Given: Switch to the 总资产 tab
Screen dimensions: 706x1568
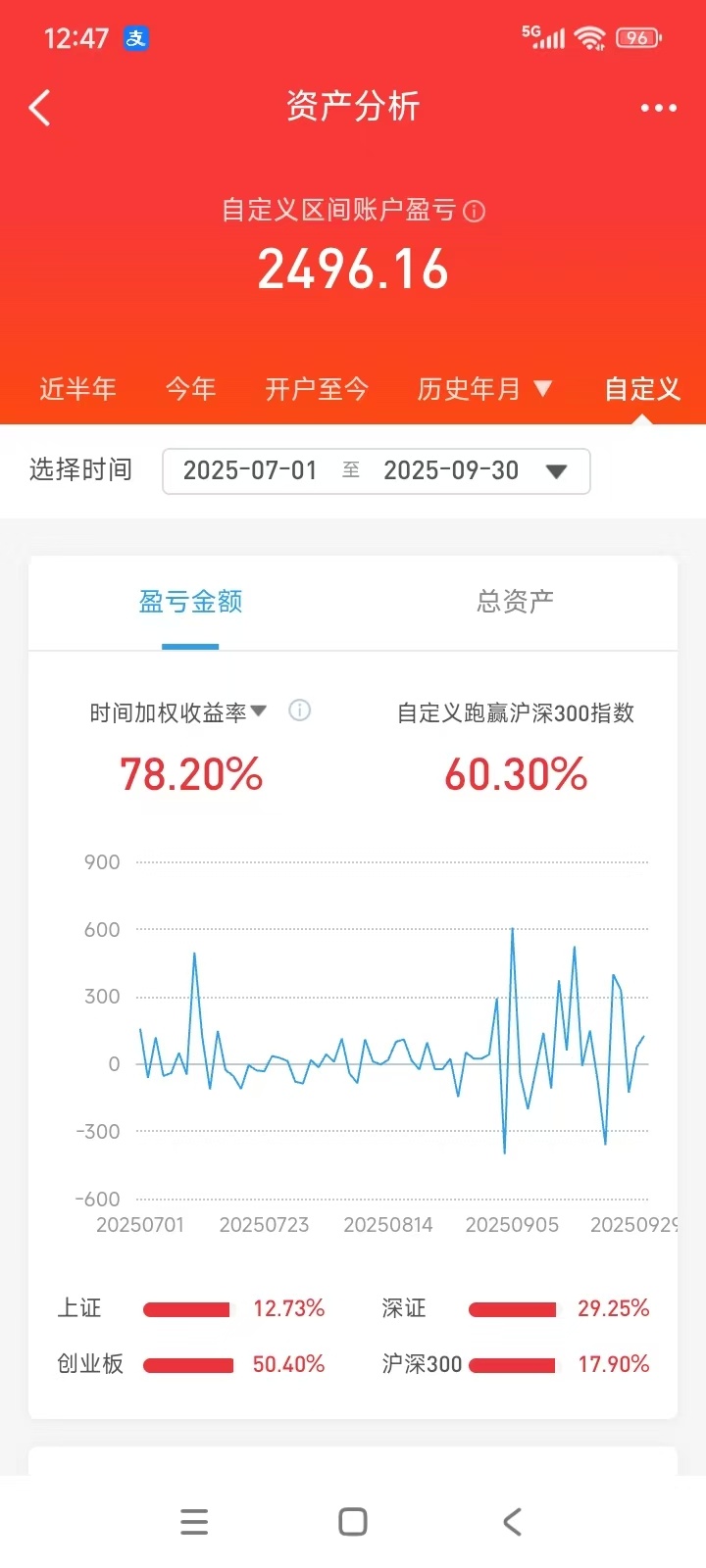Looking at the screenshot, I should 515,602.
